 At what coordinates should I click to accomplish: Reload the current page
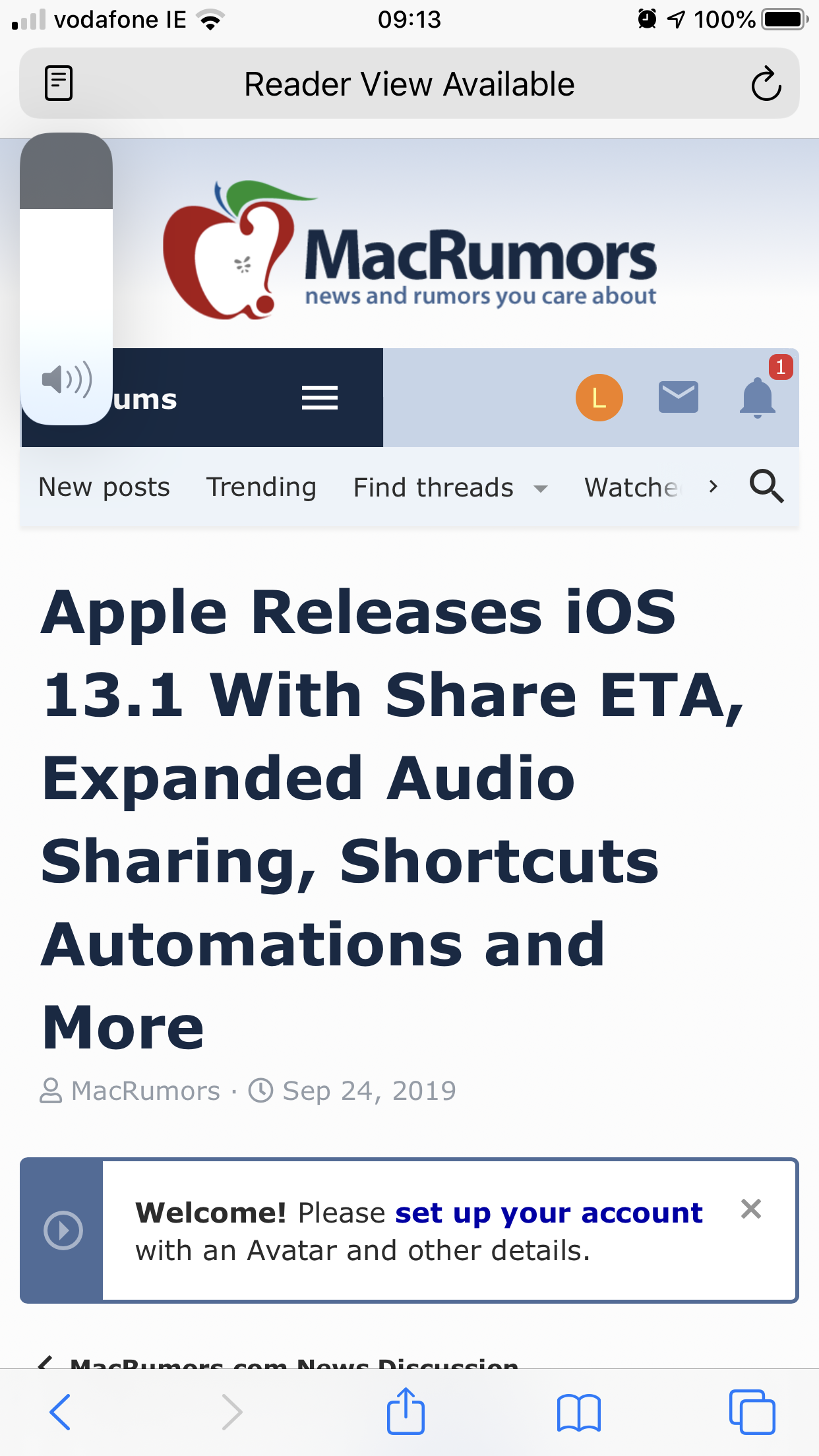[x=766, y=84]
